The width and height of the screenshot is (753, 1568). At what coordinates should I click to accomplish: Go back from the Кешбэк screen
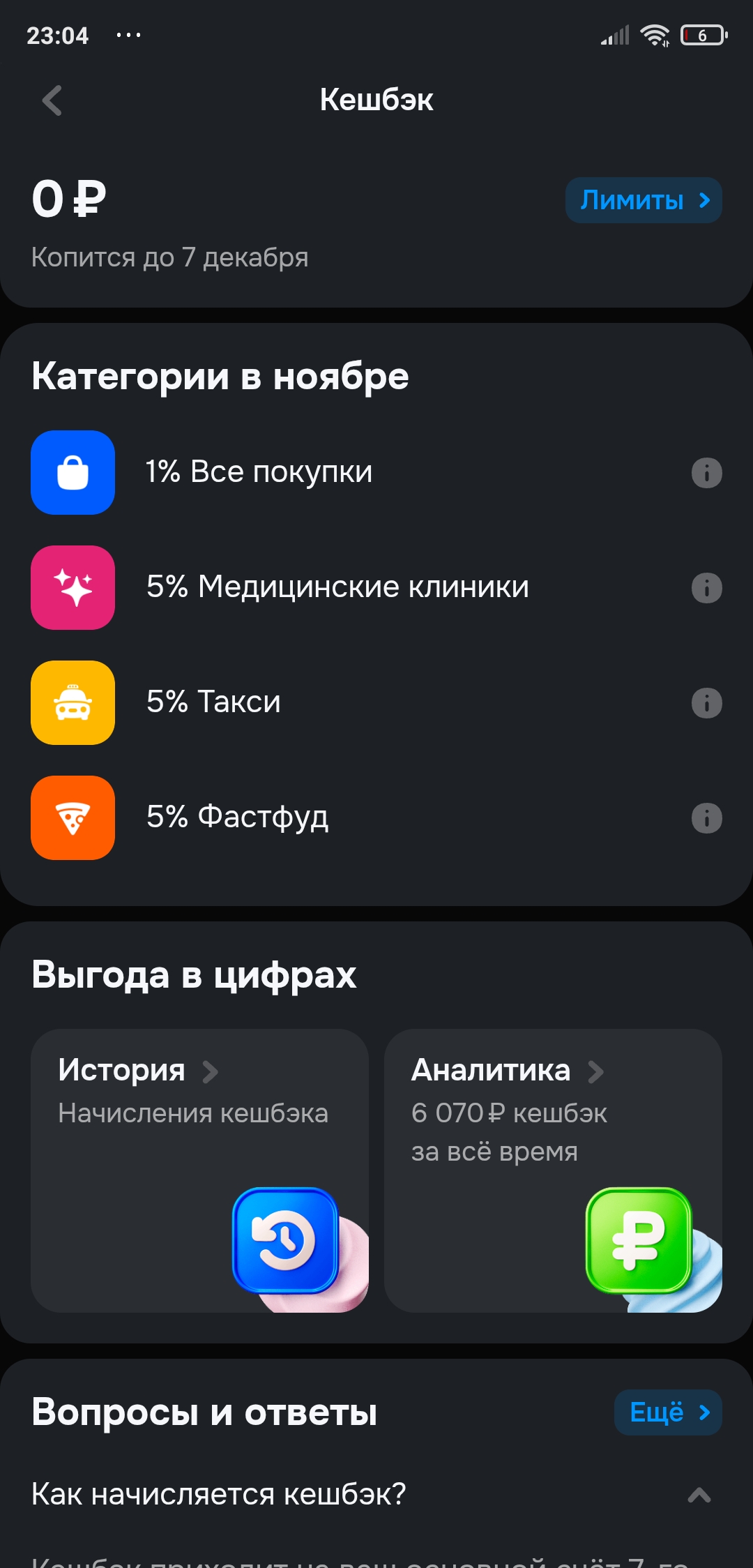(52, 100)
